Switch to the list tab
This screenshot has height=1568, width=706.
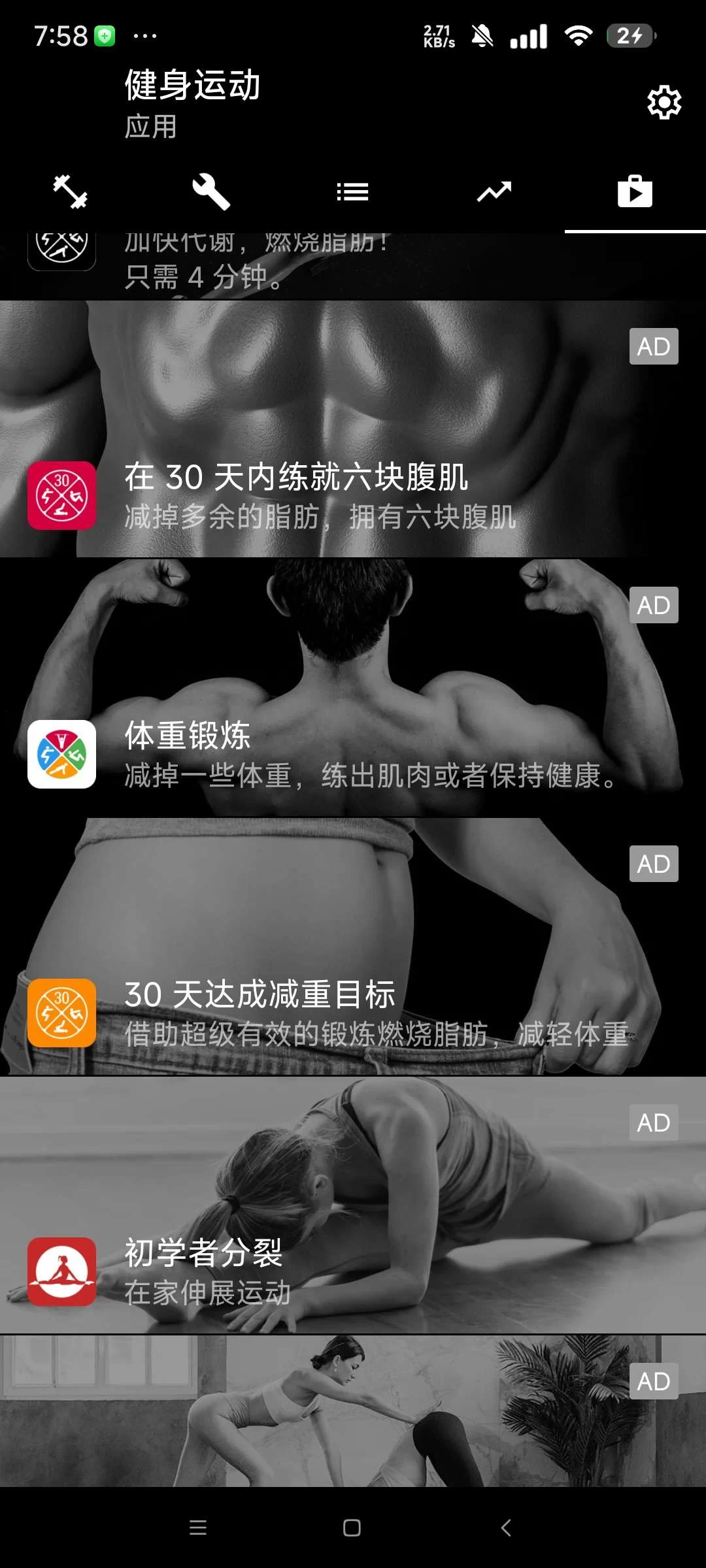tap(352, 192)
